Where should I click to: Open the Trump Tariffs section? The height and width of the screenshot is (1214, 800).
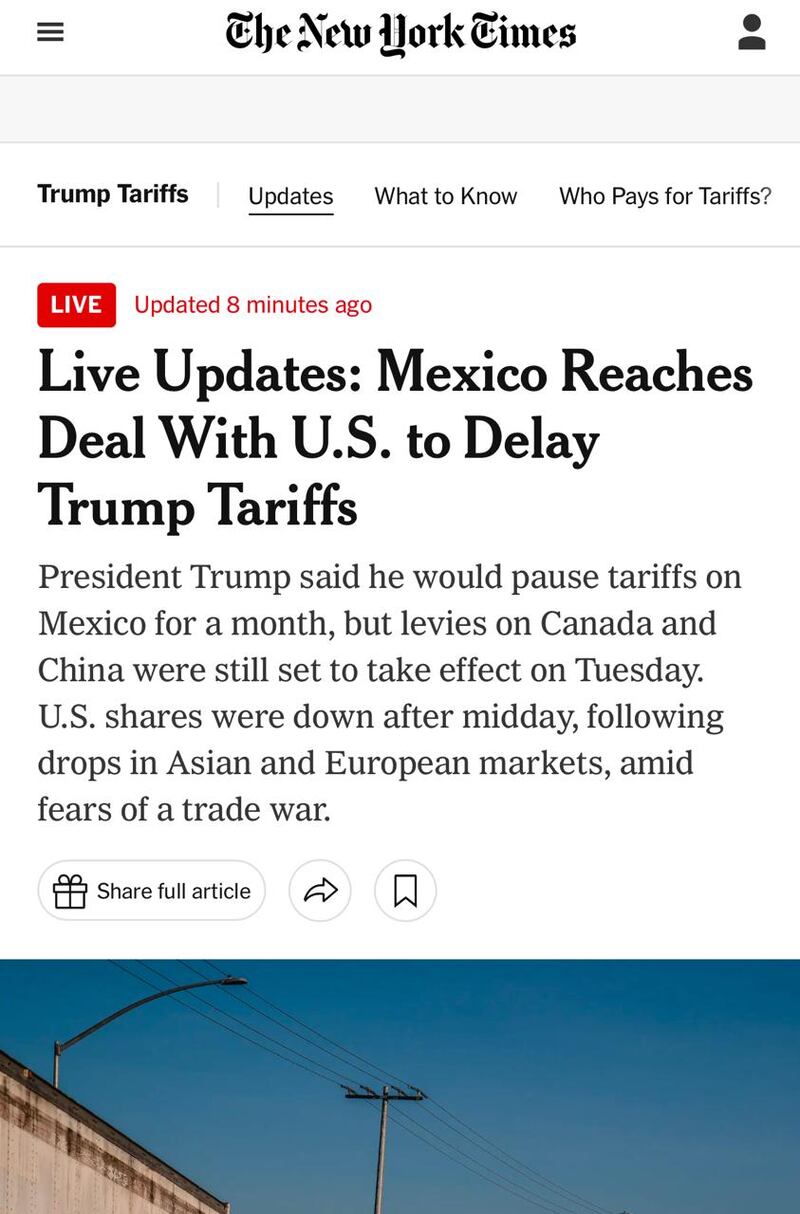(x=113, y=194)
